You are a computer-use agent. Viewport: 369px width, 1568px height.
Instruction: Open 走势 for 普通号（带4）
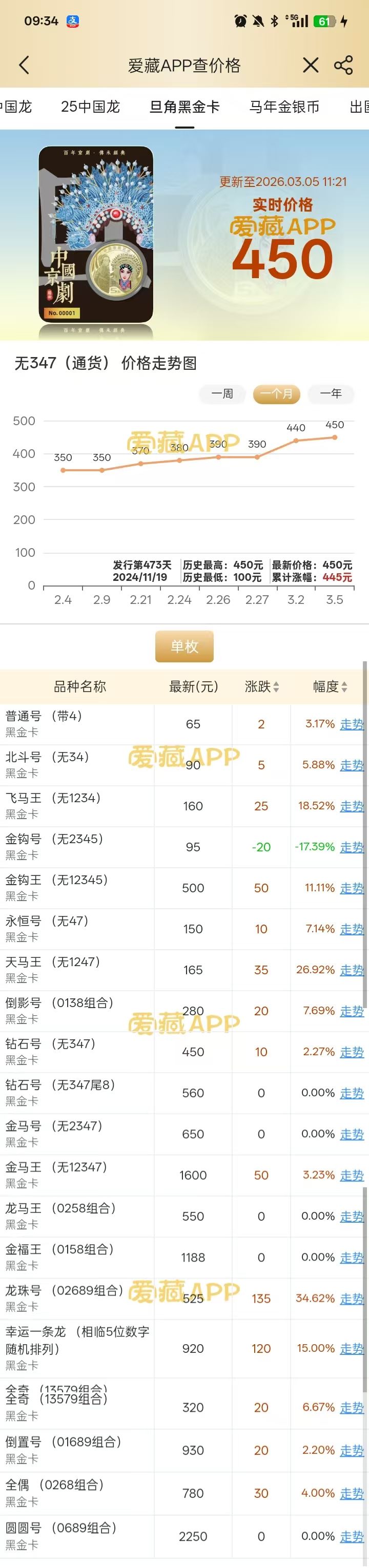click(352, 724)
